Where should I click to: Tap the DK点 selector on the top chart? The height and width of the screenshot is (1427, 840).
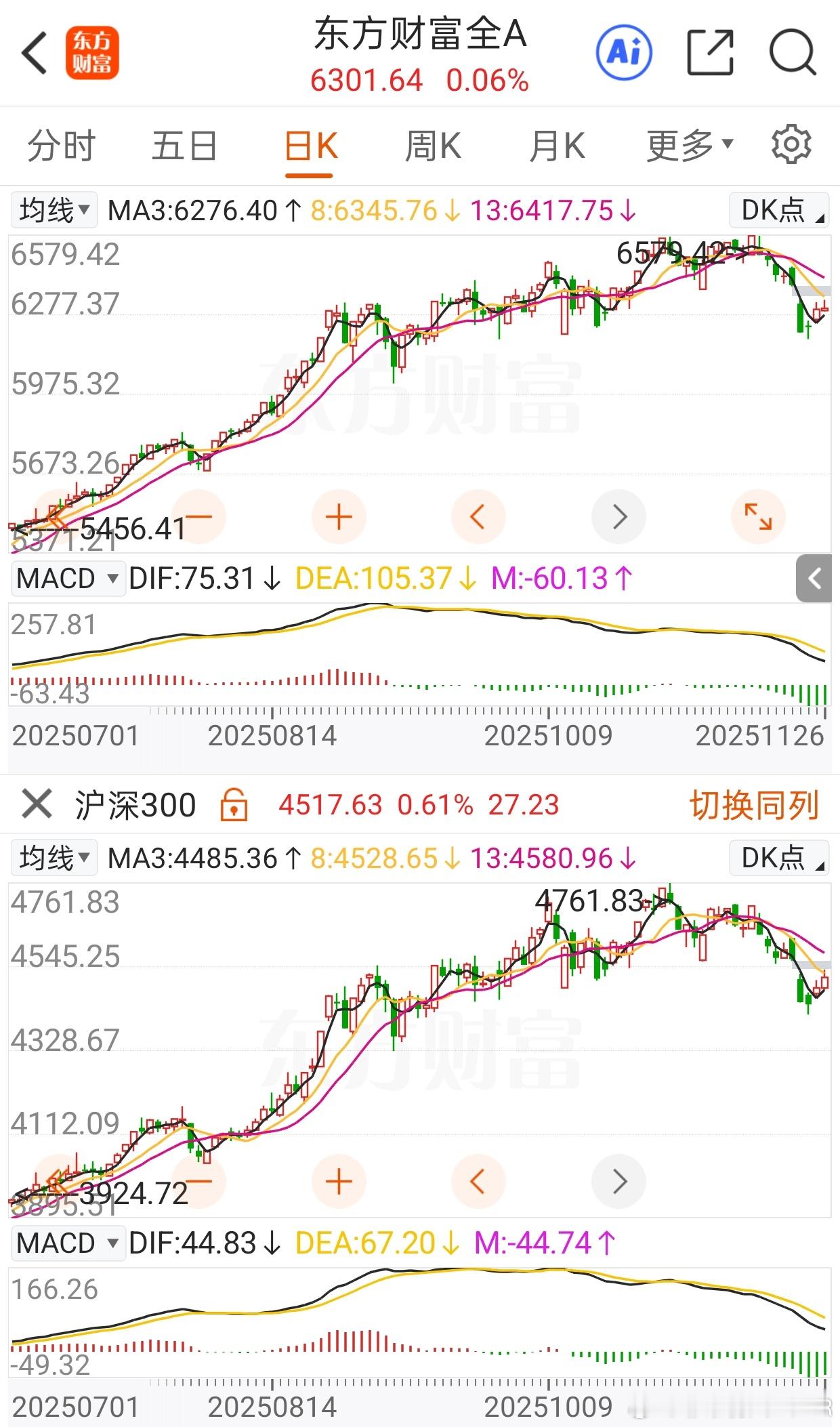click(779, 210)
